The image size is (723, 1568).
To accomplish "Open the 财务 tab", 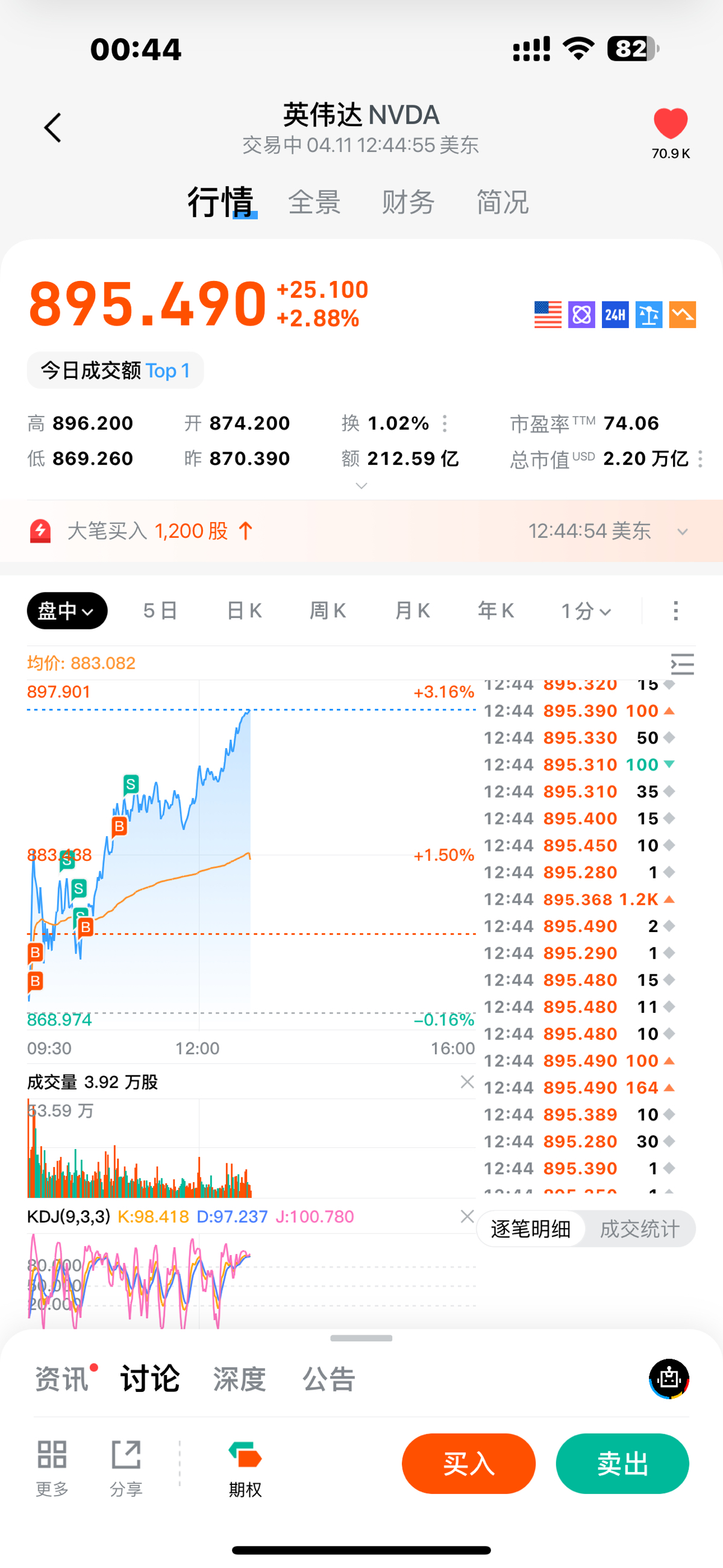I will click(408, 202).
